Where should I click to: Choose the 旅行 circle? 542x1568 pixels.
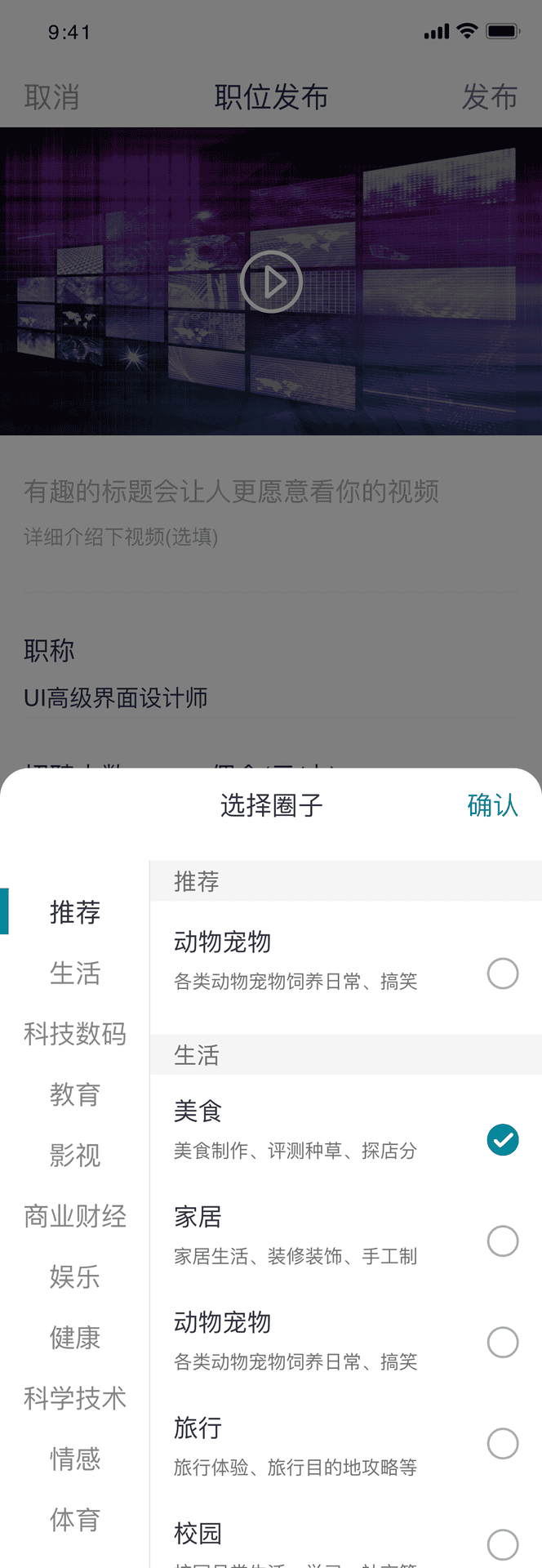tap(502, 1443)
